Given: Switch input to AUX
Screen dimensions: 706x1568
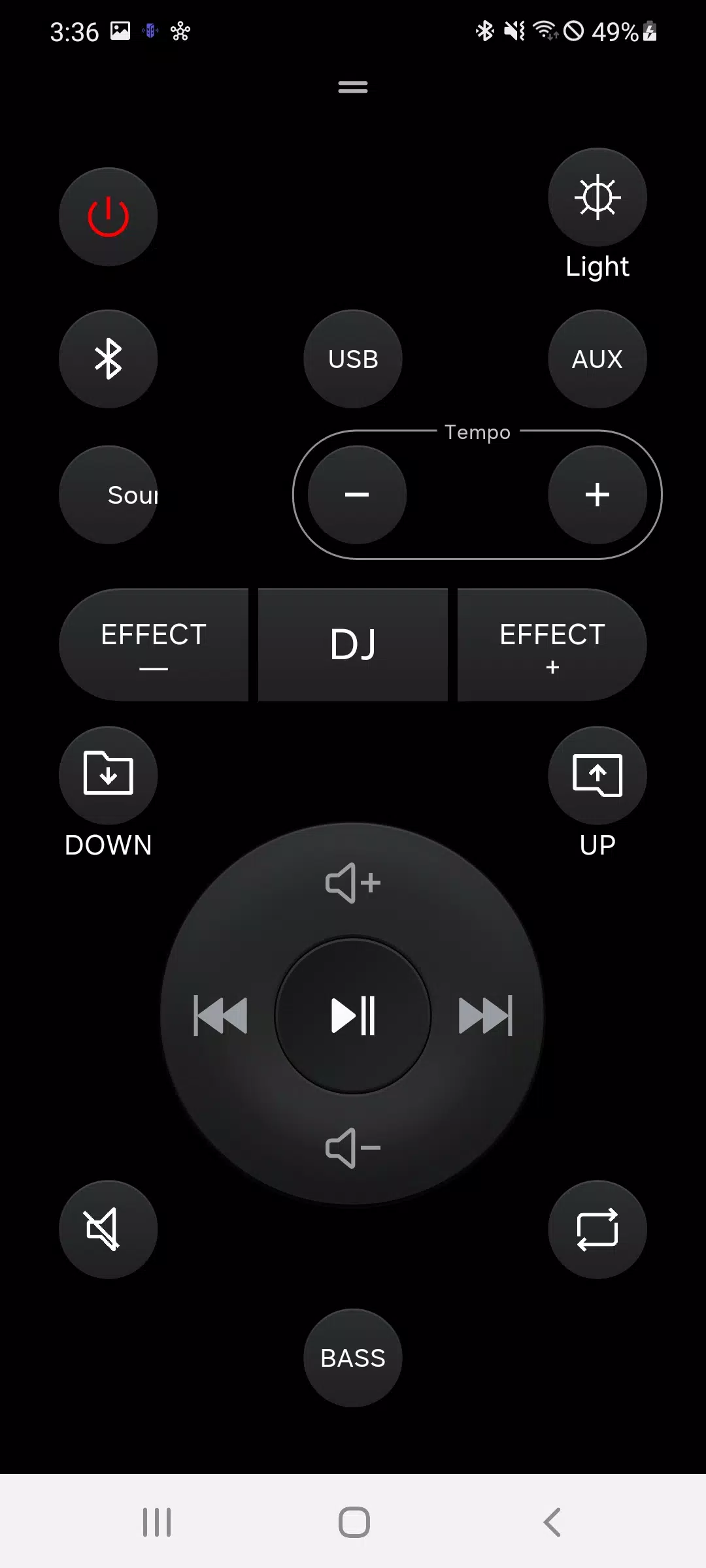Looking at the screenshot, I should pos(597,358).
